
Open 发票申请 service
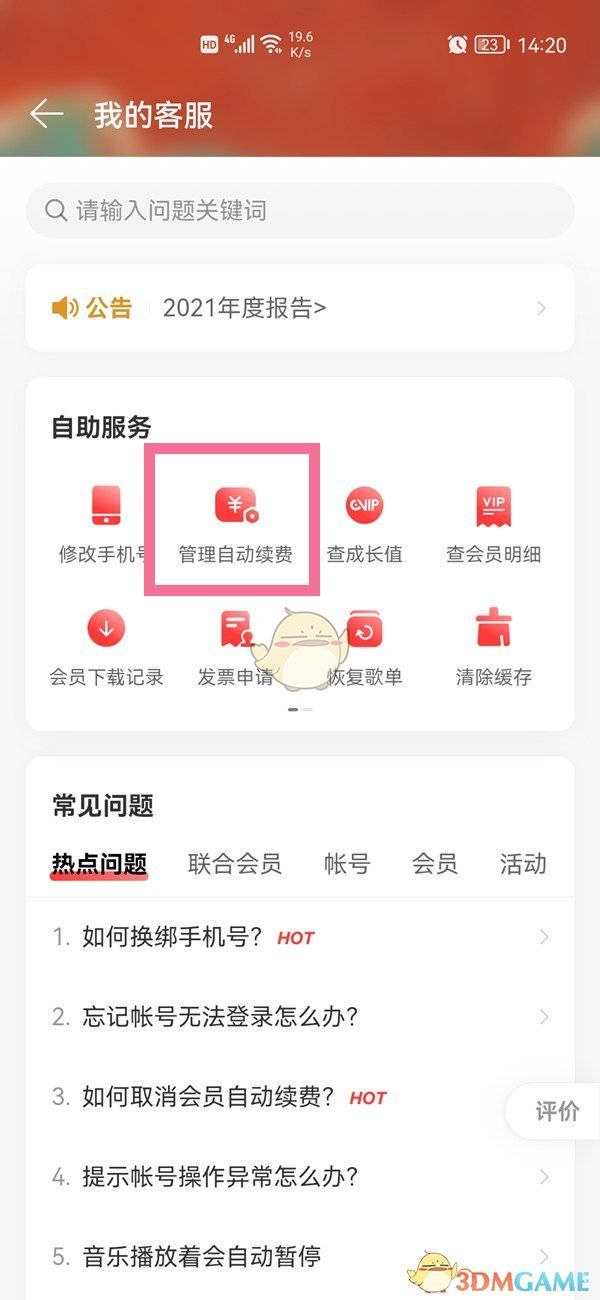click(235, 646)
